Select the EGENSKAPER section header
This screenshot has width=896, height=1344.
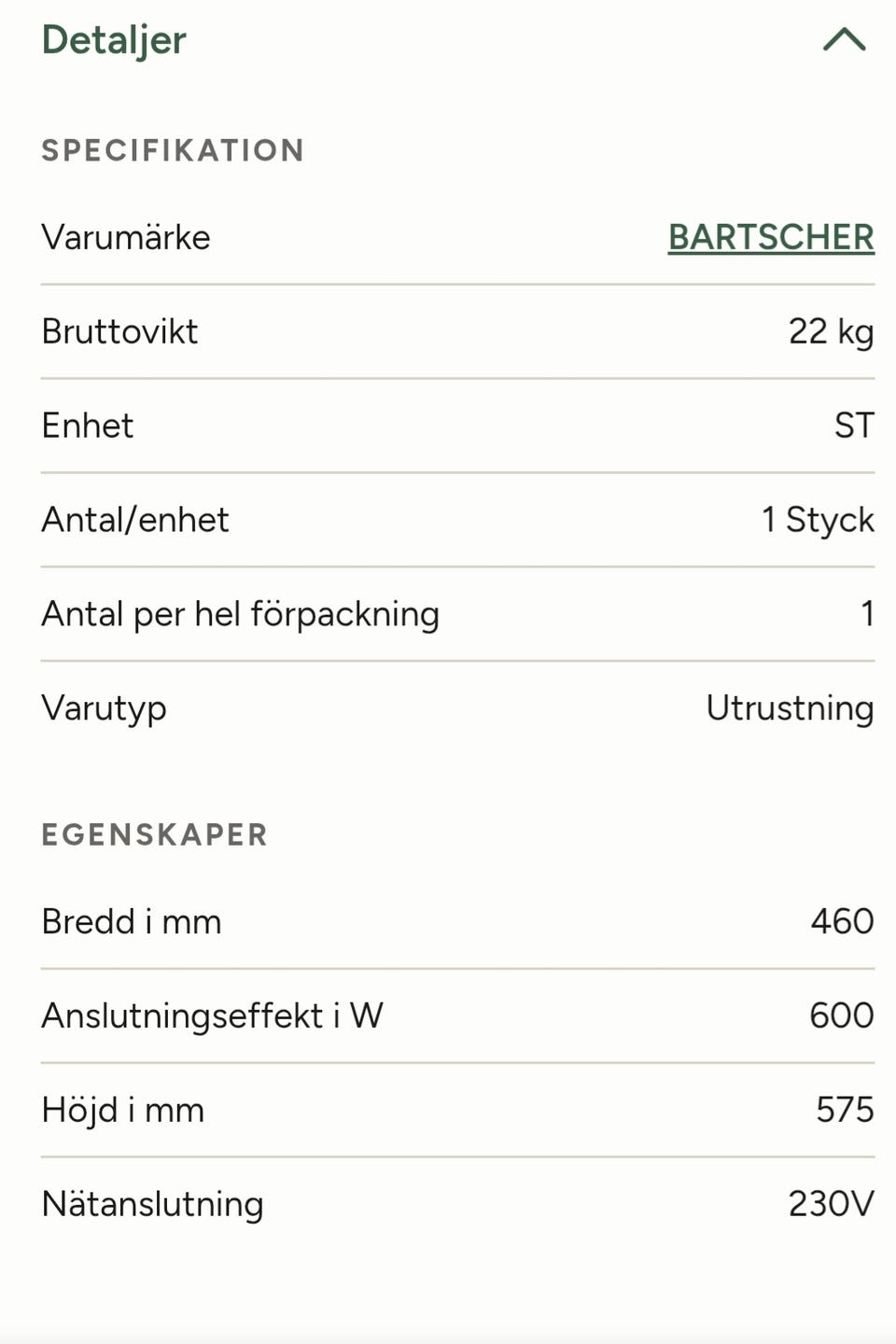tap(154, 834)
